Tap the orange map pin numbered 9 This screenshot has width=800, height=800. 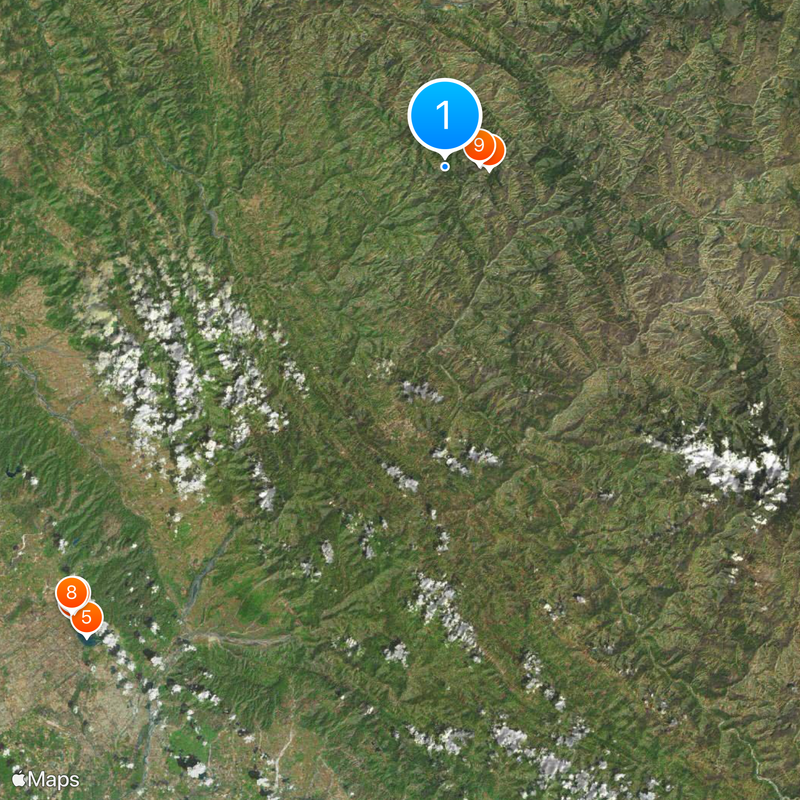tap(480, 146)
